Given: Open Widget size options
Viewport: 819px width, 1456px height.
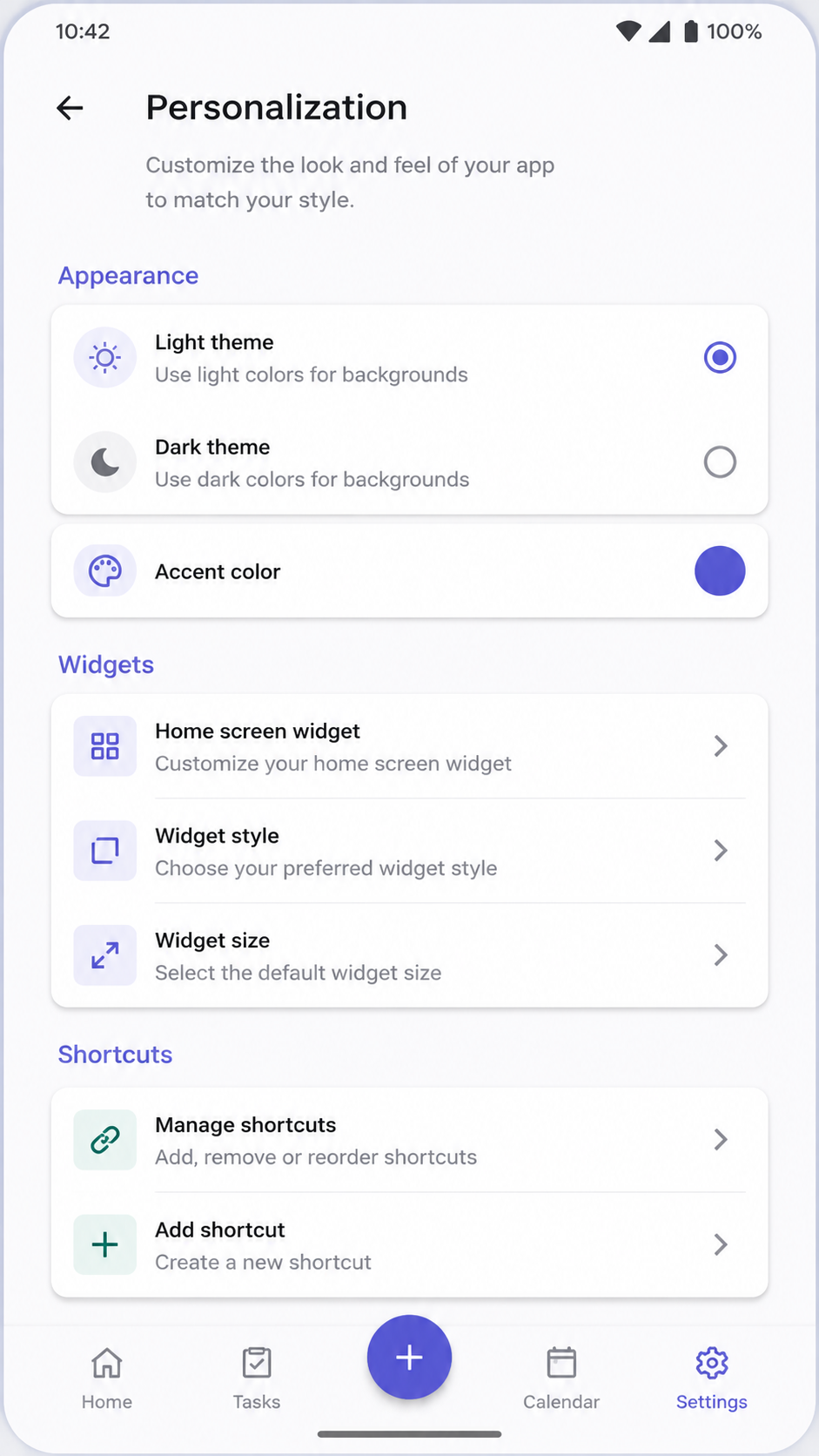Looking at the screenshot, I should click(409, 955).
